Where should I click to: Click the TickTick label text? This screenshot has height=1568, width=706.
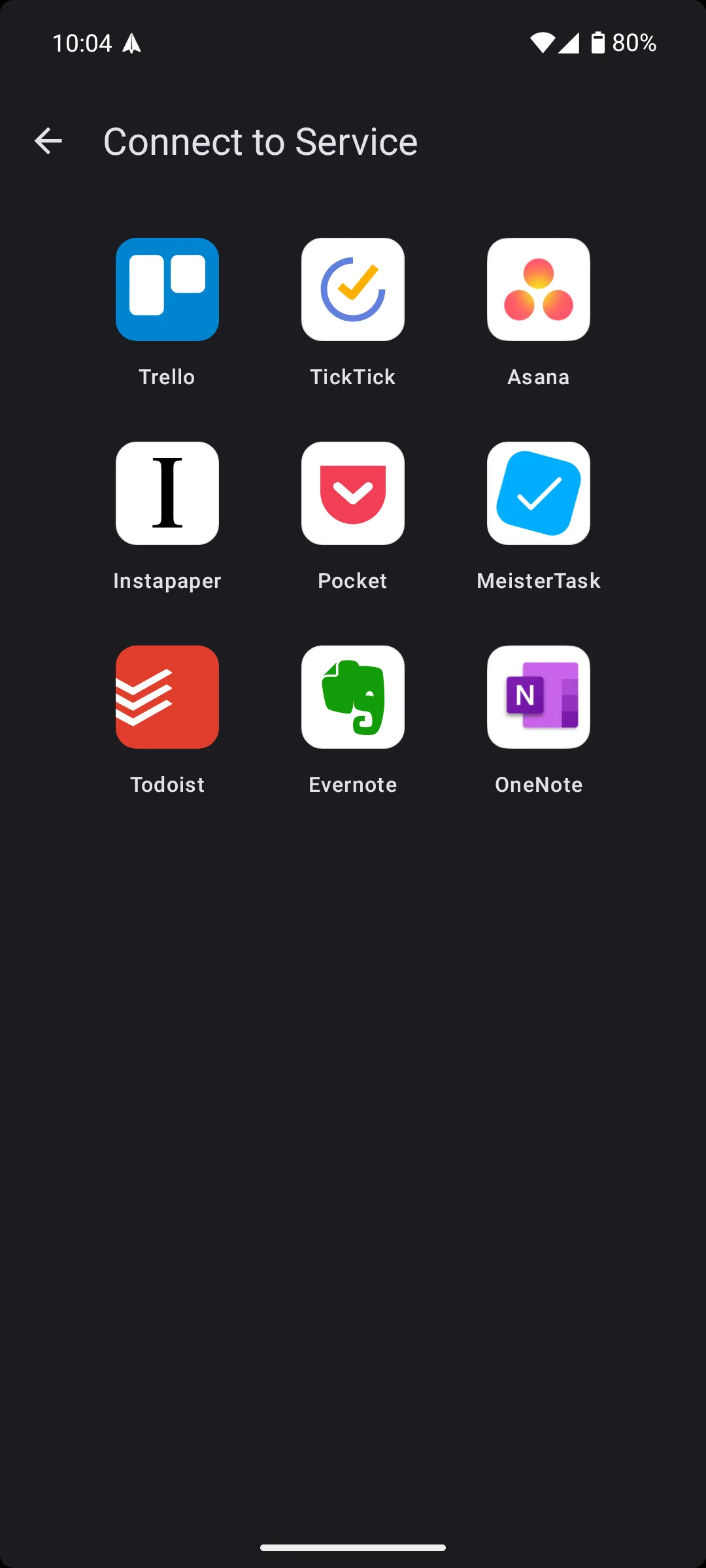(x=353, y=376)
